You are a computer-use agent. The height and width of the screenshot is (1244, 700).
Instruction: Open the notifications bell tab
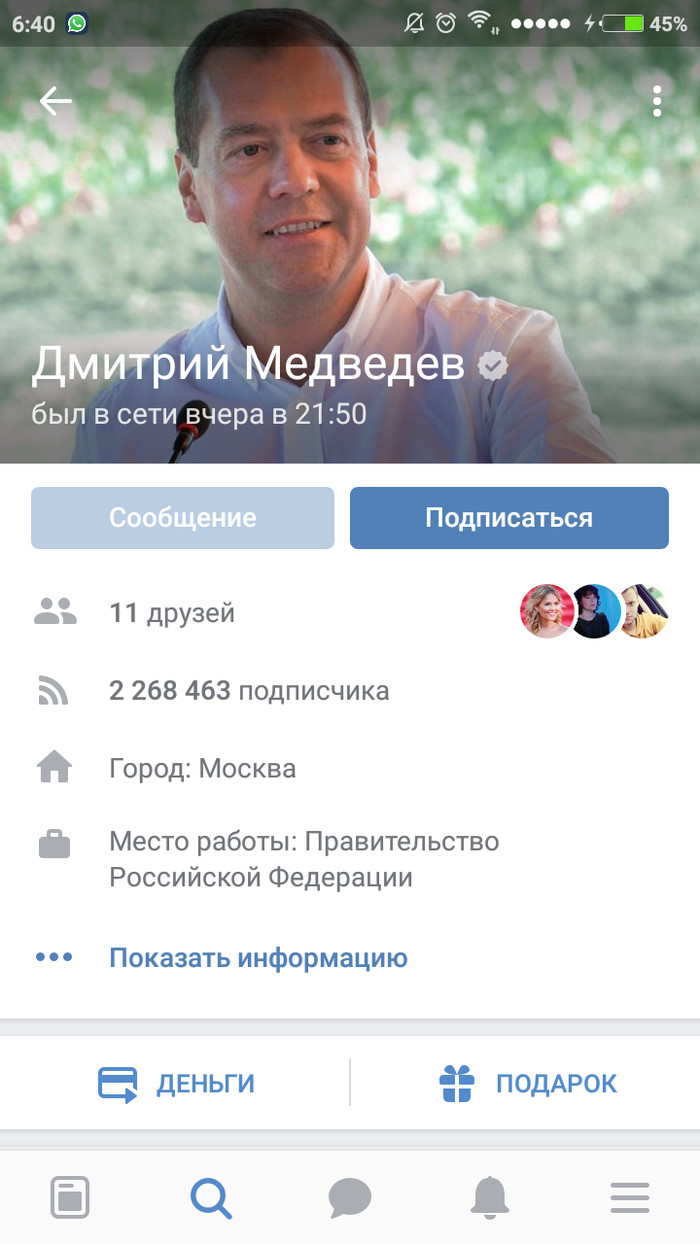point(490,1197)
